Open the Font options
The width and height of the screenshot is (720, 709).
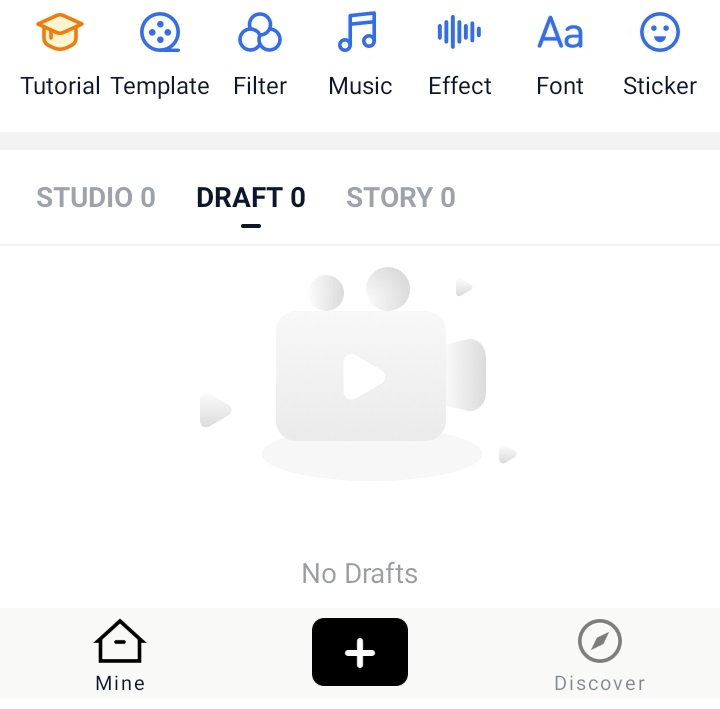(x=560, y=54)
